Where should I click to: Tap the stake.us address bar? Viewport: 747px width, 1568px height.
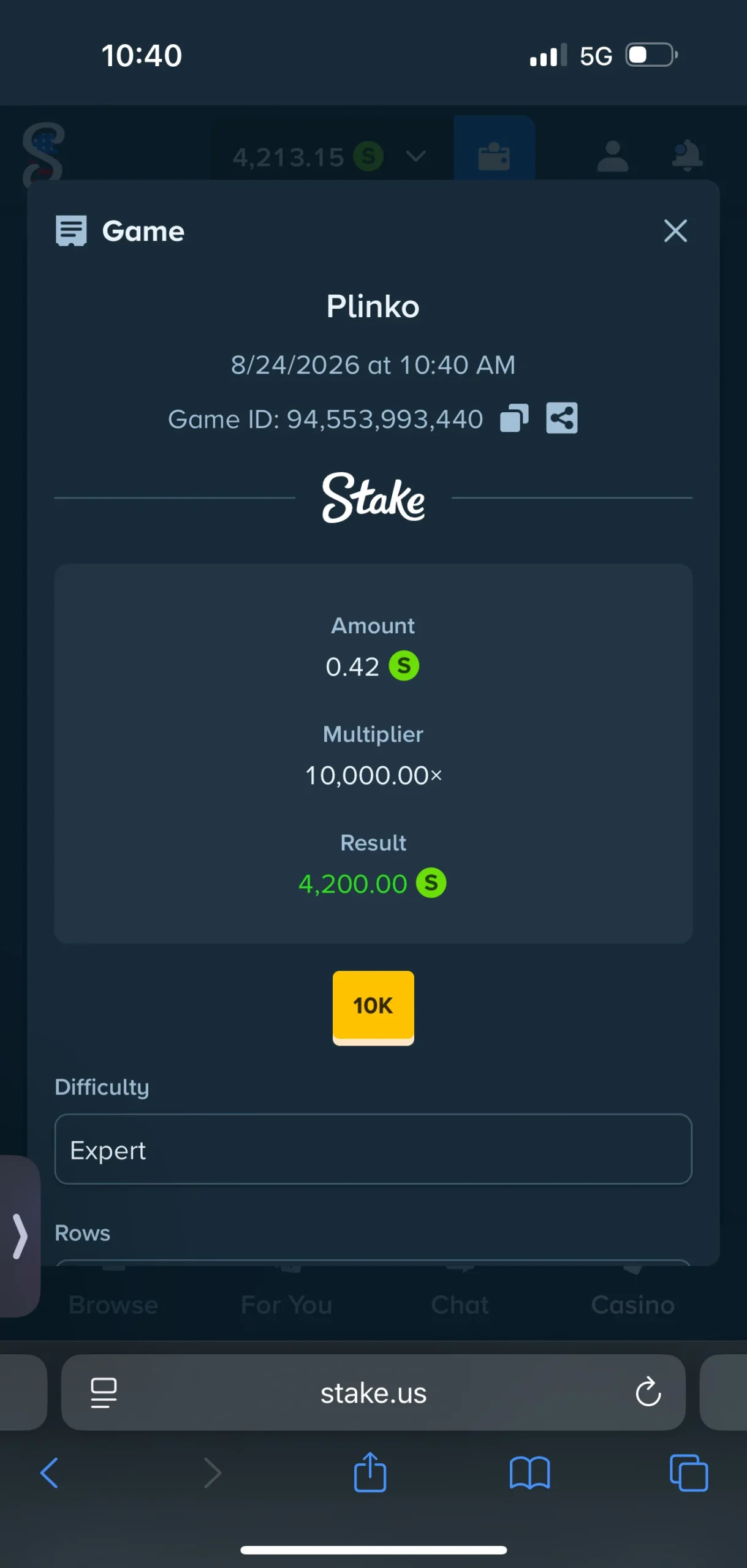[373, 1393]
